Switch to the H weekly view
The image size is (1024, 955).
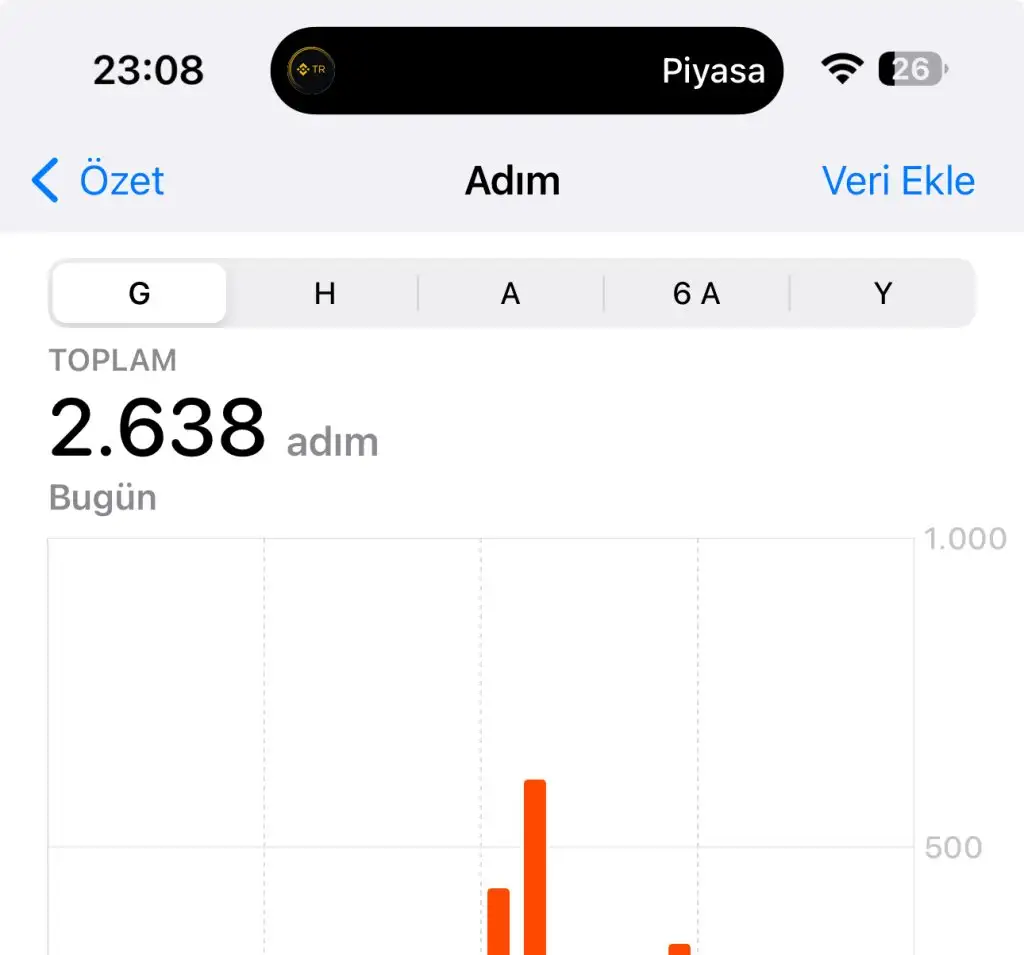pyautogui.click(x=324, y=294)
